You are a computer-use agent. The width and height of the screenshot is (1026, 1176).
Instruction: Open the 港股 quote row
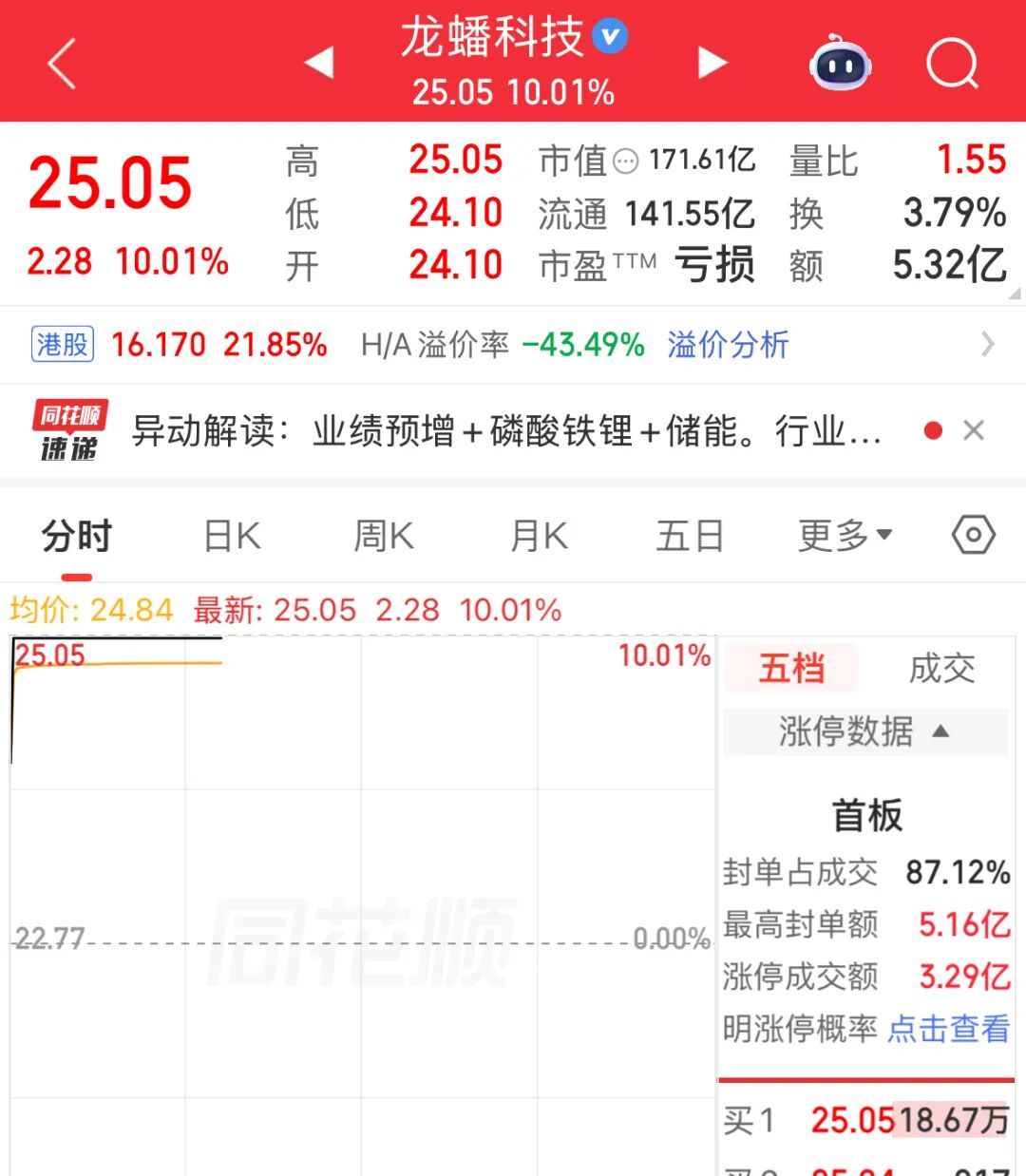tap(180, 345)
